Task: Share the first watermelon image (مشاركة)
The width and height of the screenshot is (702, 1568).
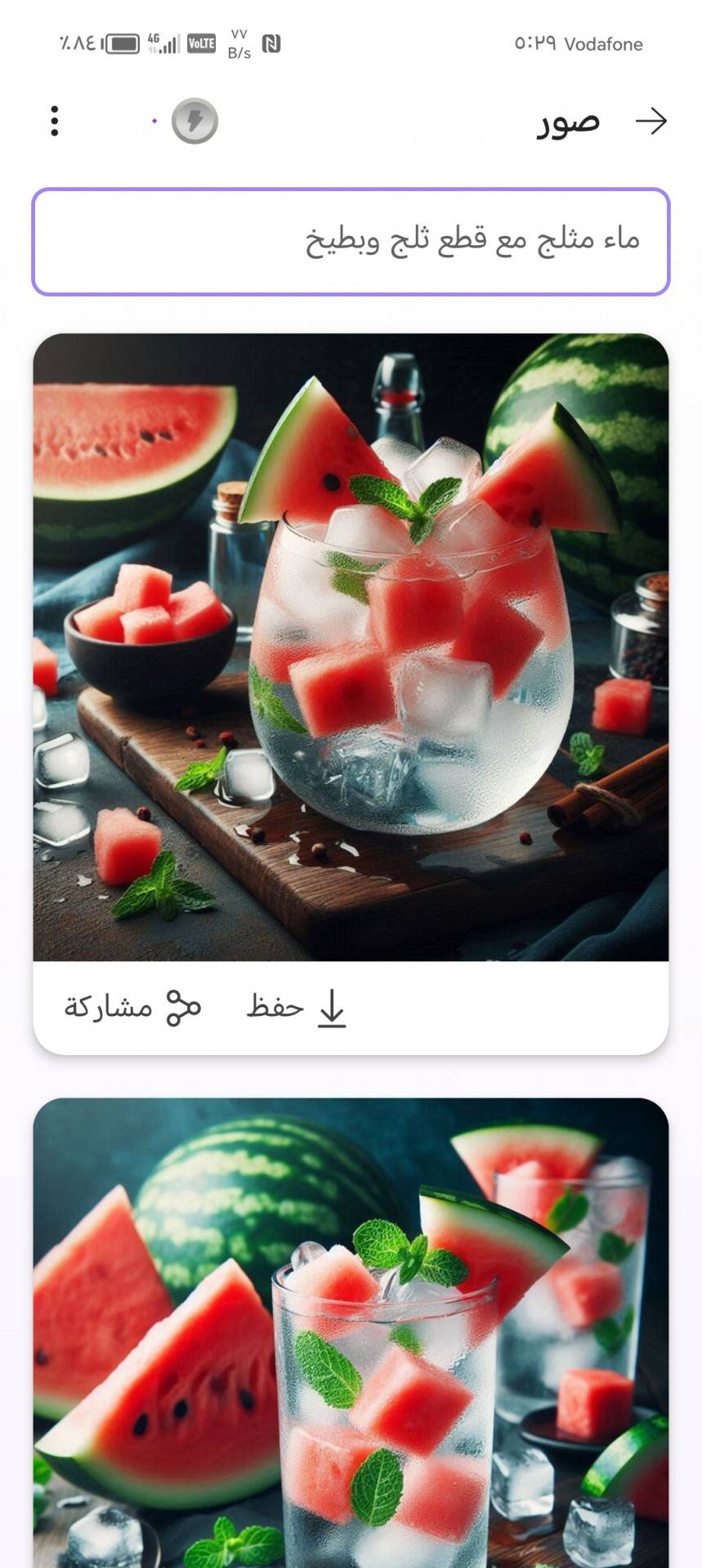Action: tap(132, 1007)
